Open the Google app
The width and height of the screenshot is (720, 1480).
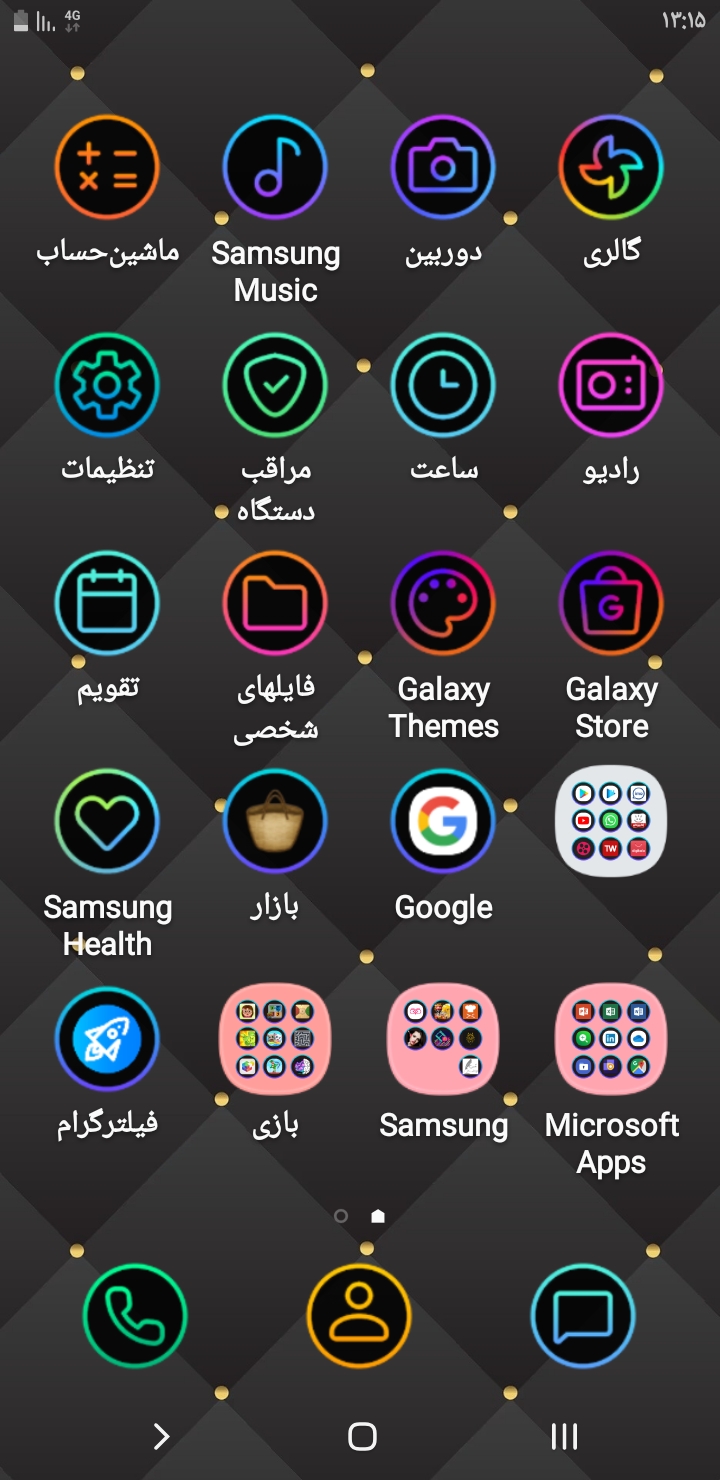[443, 822]
